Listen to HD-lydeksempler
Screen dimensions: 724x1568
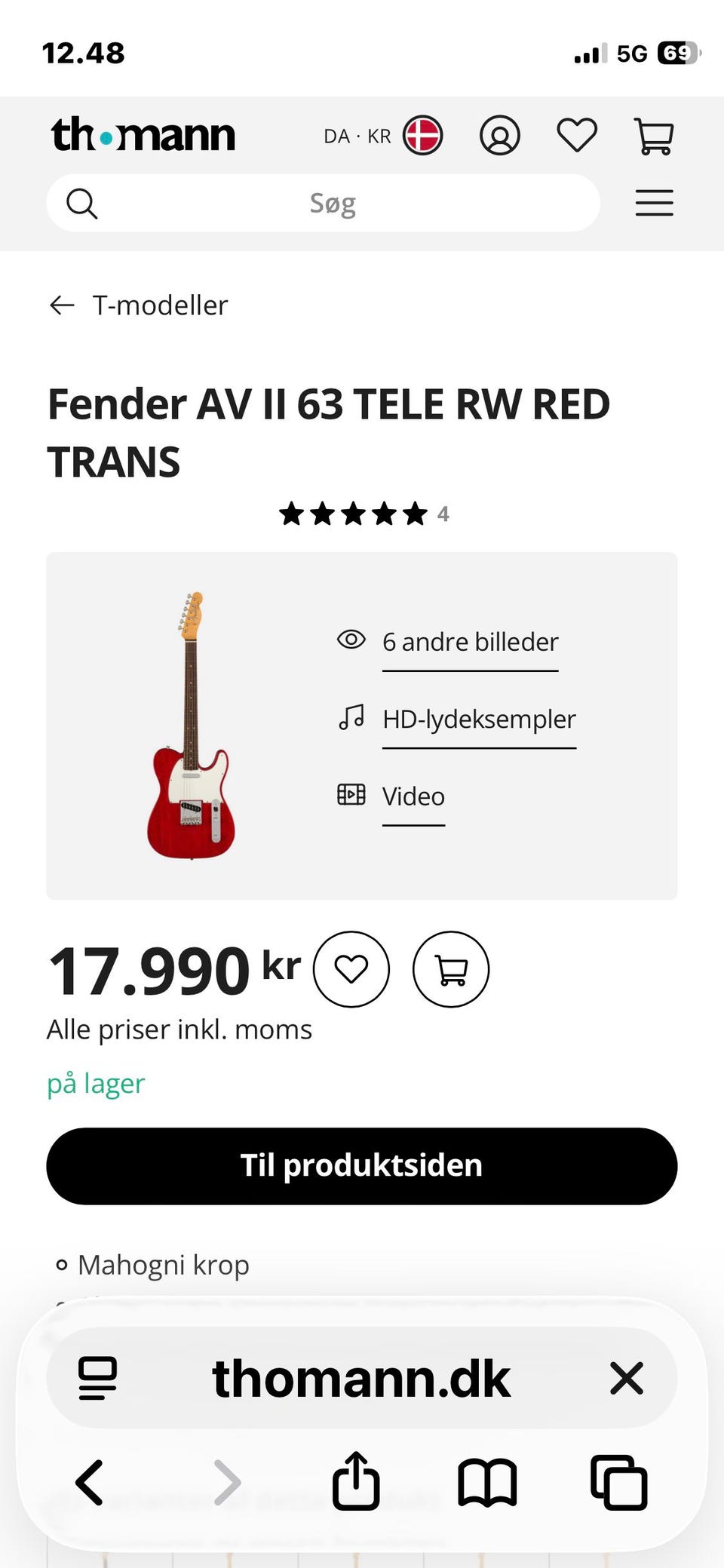click(x=479, y=719)
